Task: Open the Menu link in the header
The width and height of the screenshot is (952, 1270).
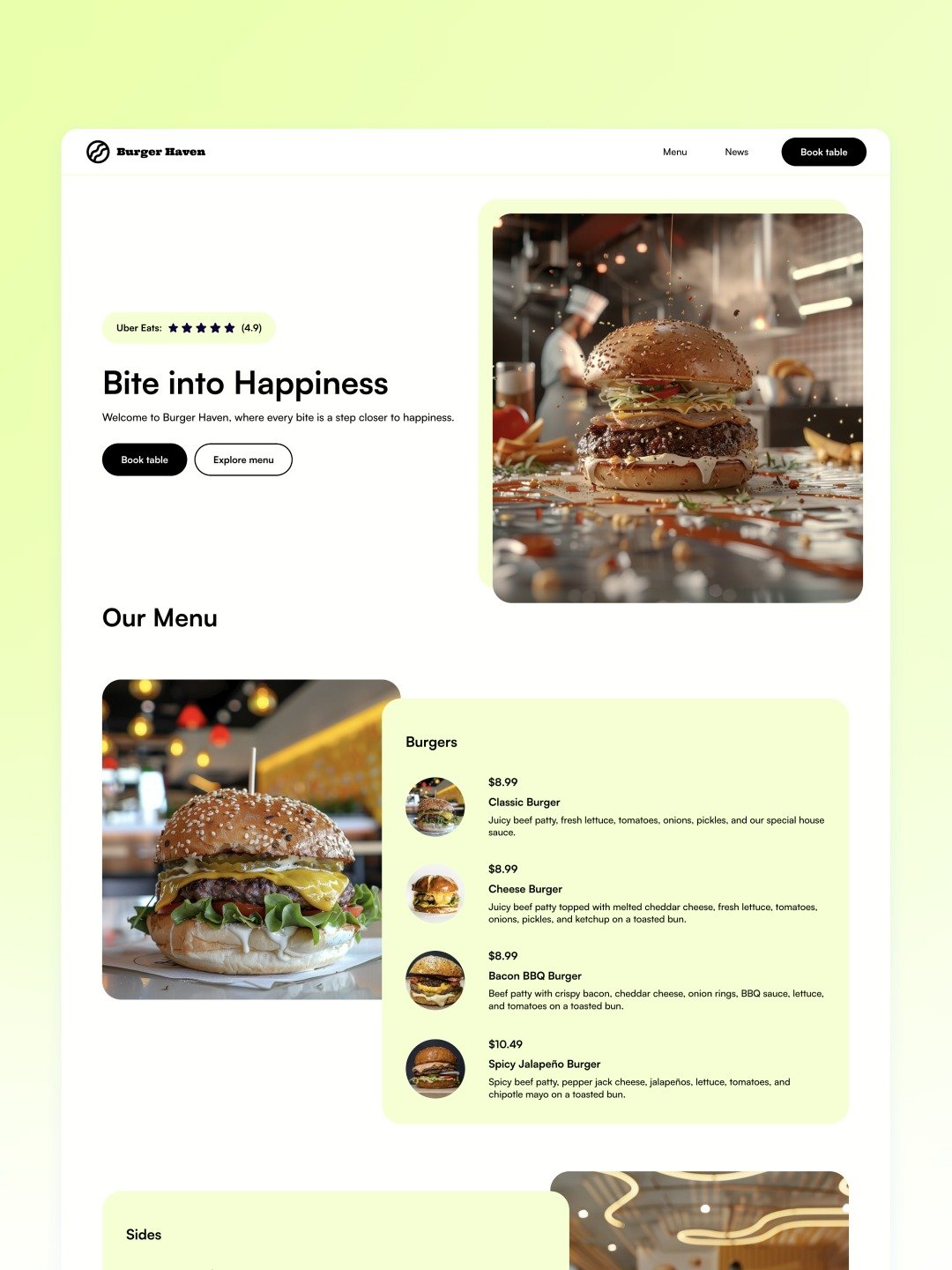Action: (674, 152)
